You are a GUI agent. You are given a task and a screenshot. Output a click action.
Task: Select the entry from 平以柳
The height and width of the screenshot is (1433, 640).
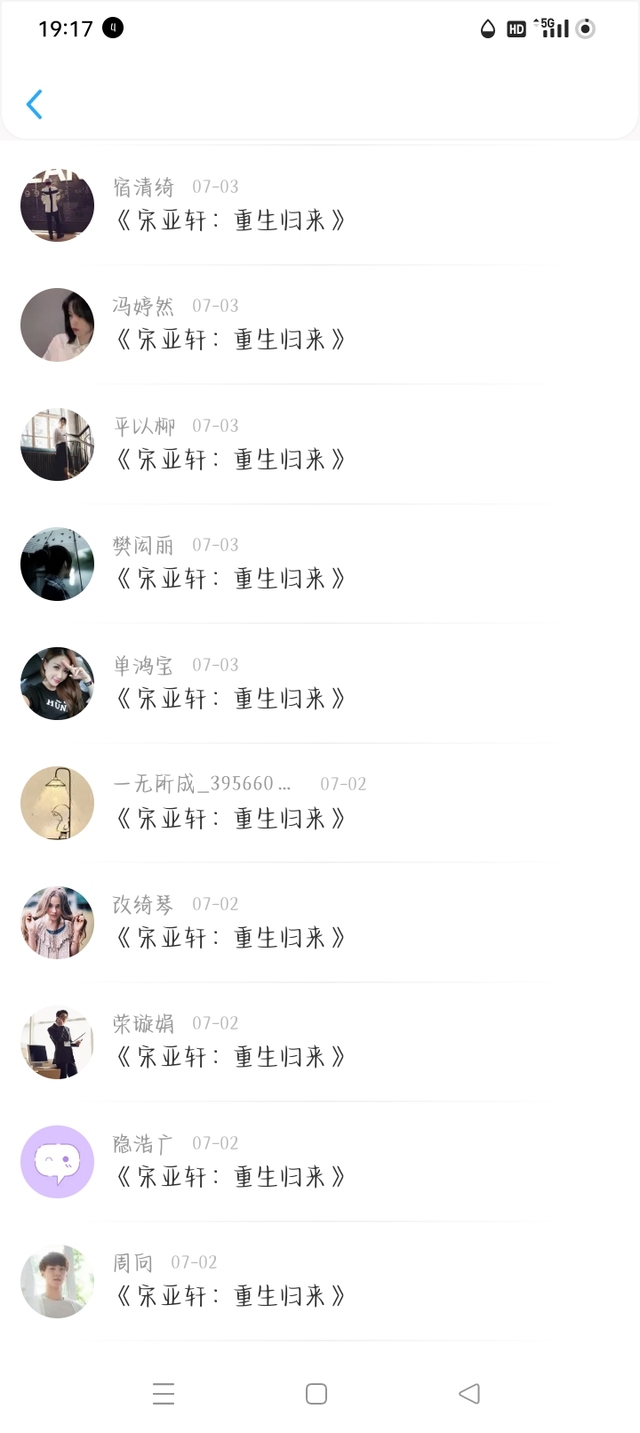pyautogui.click(x=320, y=444)
